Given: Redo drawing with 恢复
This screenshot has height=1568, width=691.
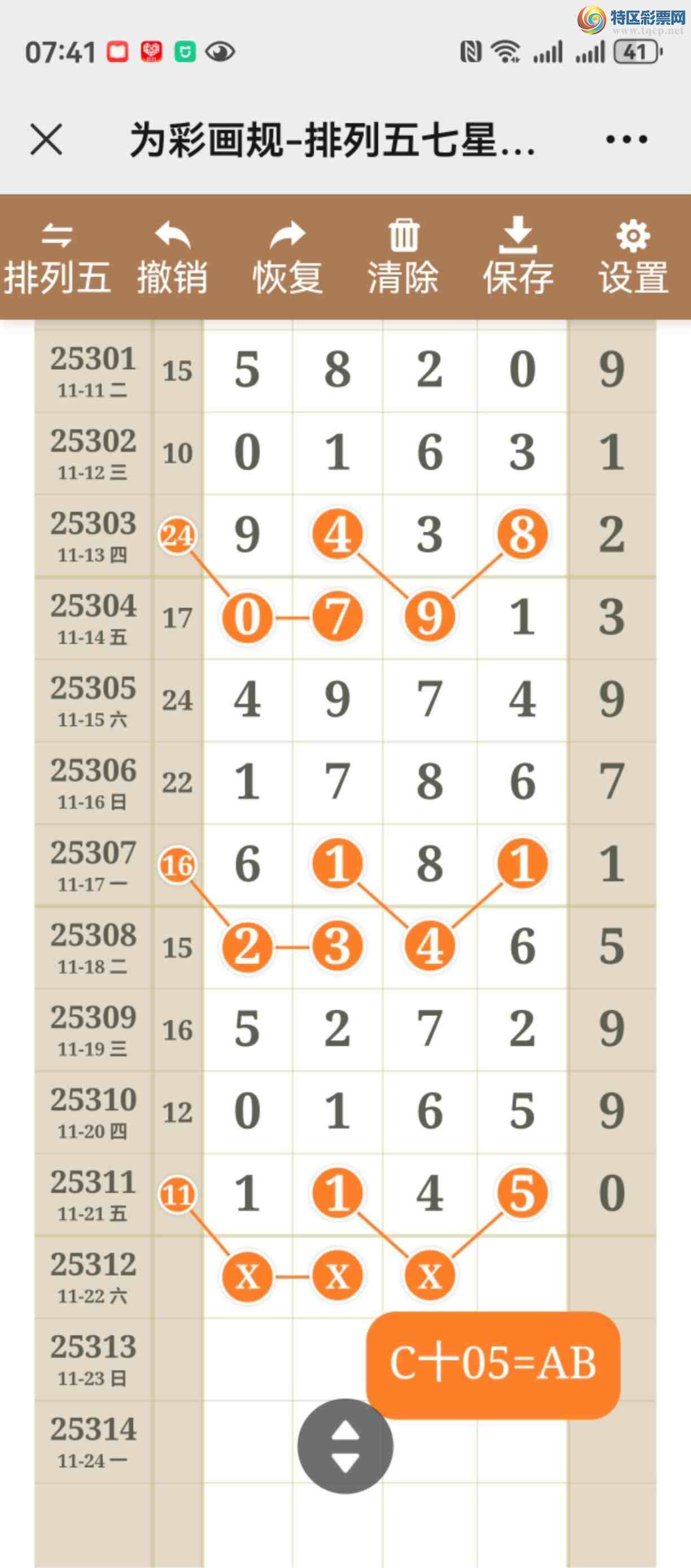Looking at the screenshot, I should click(x=288, y=258).
